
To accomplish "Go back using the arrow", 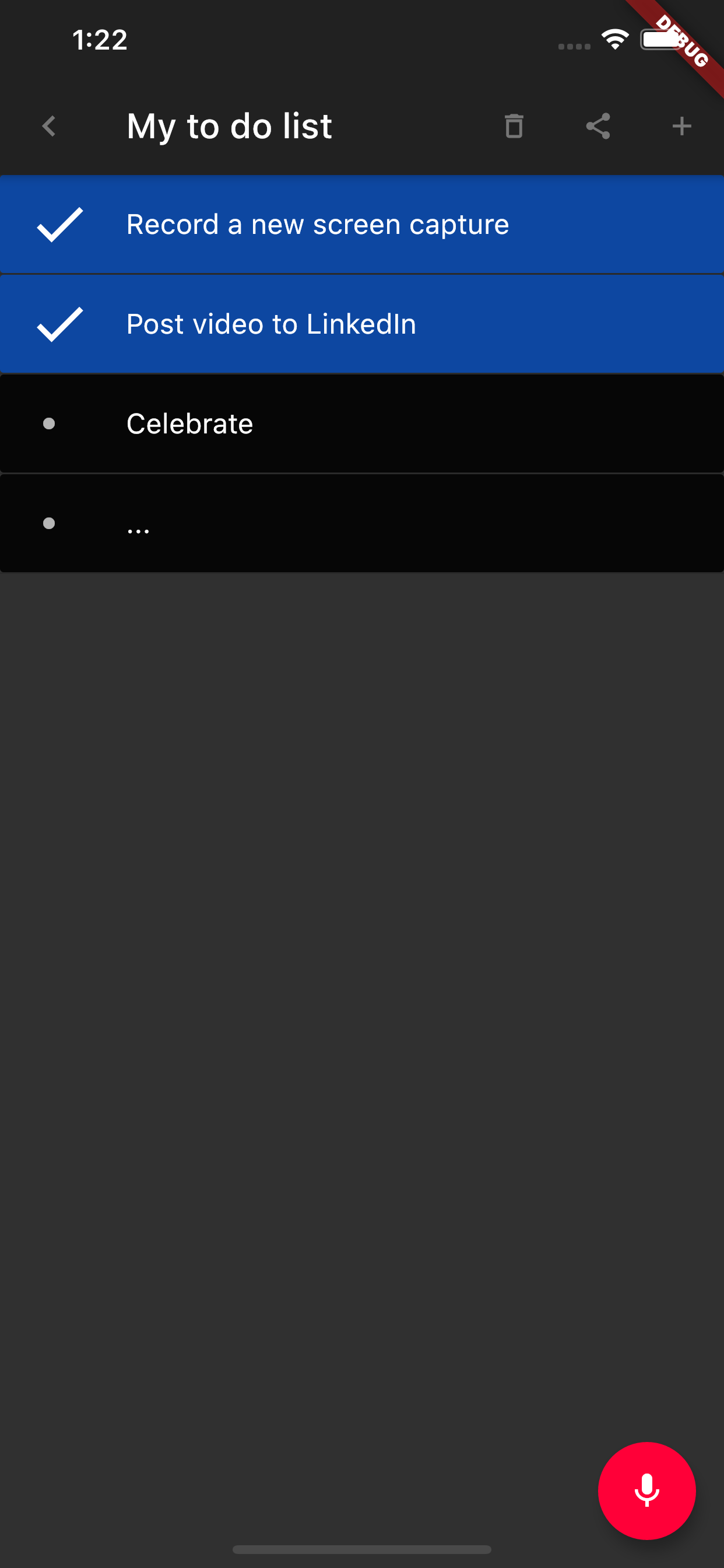I will tap(50, 126).
